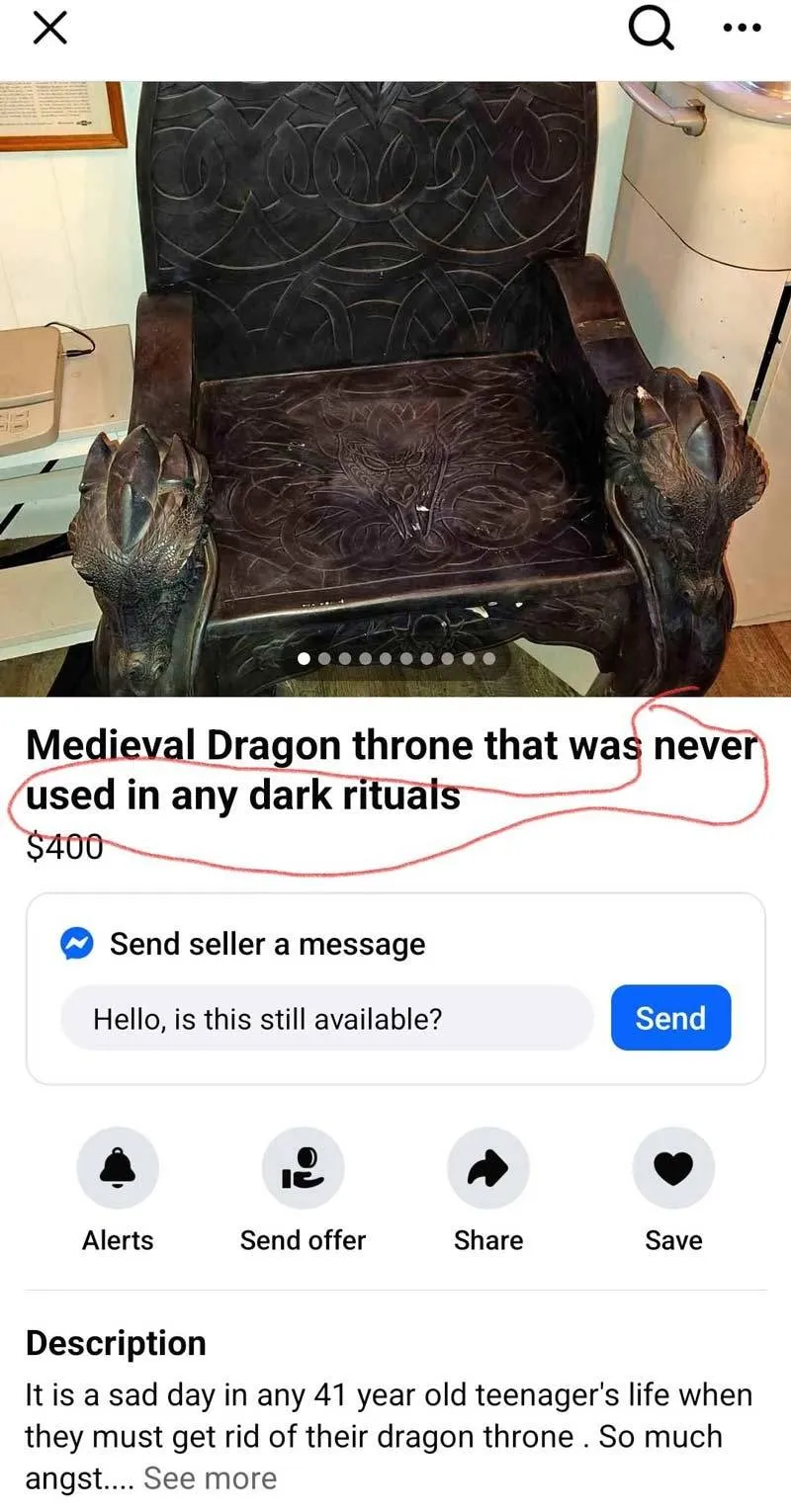Viewport: 791px width, 1512px height.
Task: Close the listing with the X icon
Action: point(50,30)
